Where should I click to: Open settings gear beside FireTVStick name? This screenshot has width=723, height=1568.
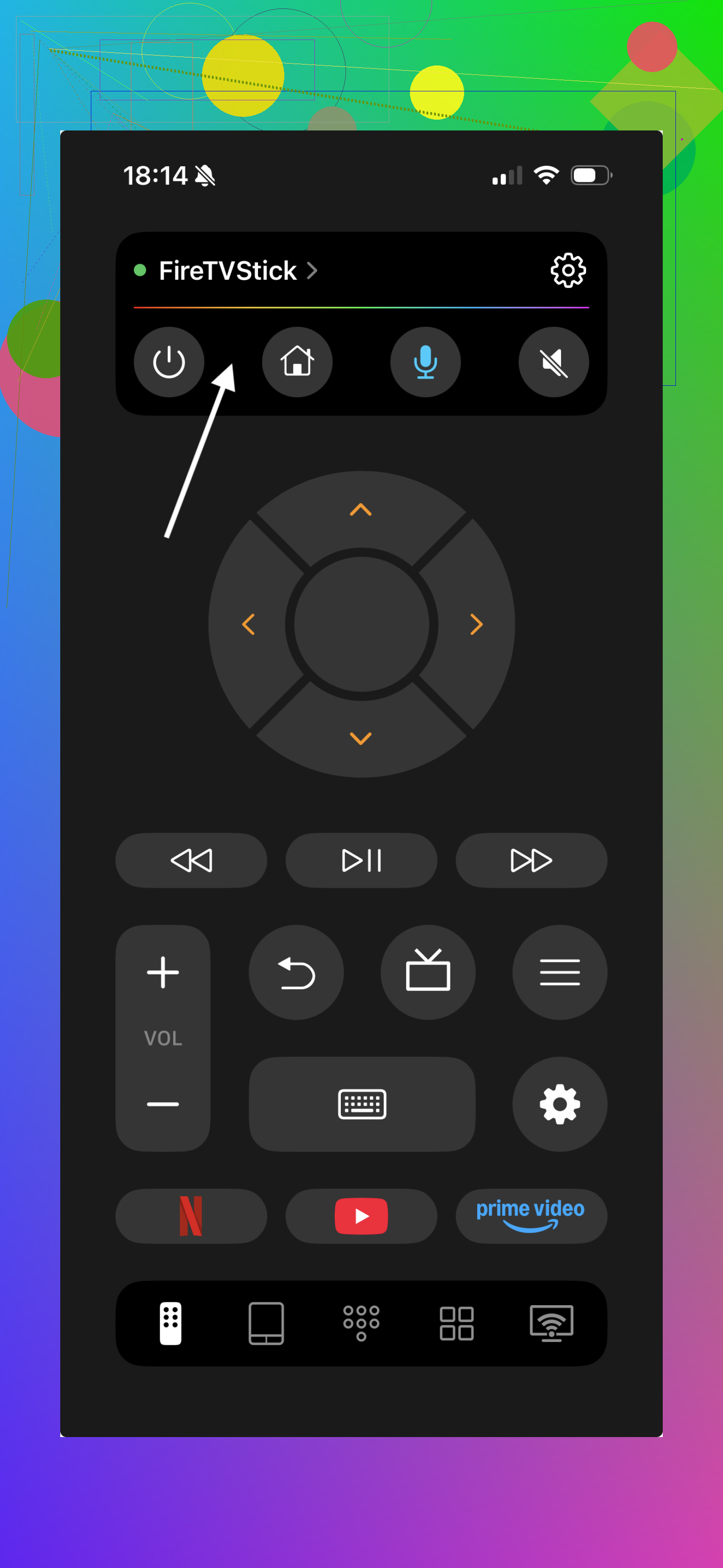(568, 270)
